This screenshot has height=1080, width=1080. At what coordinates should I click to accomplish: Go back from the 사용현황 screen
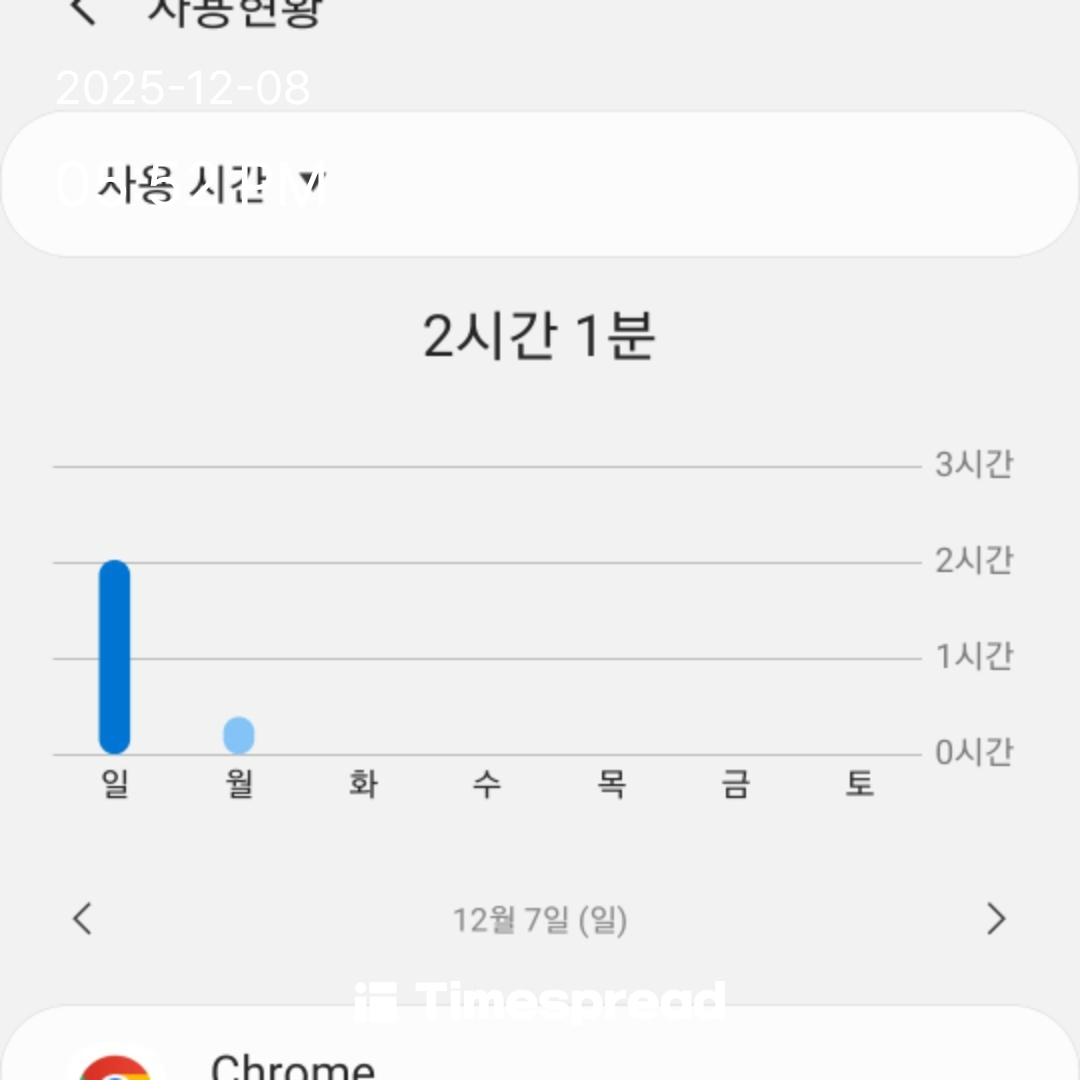click(82, 12)
